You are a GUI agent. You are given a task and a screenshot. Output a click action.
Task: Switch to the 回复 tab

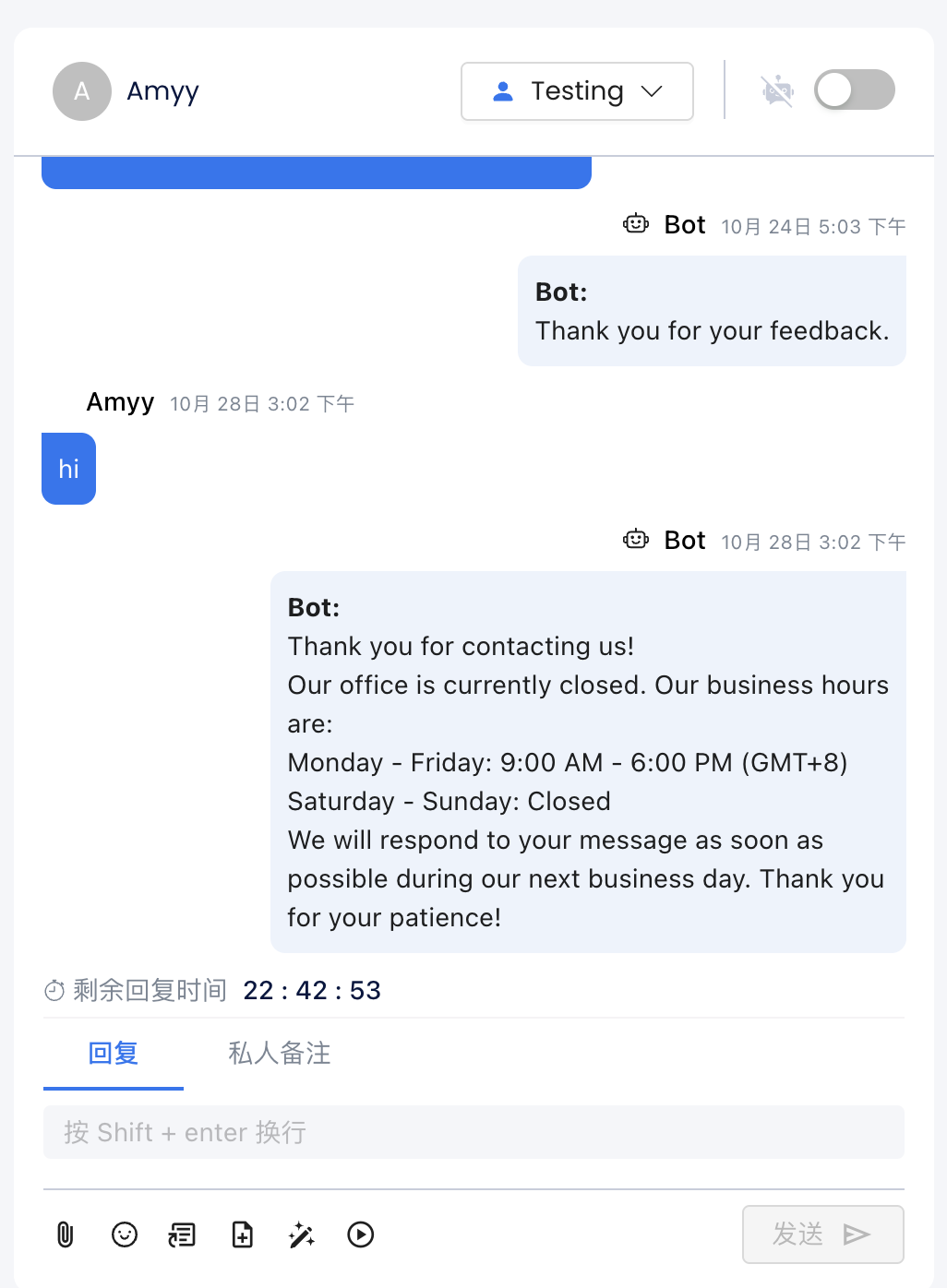point(113,1053)
